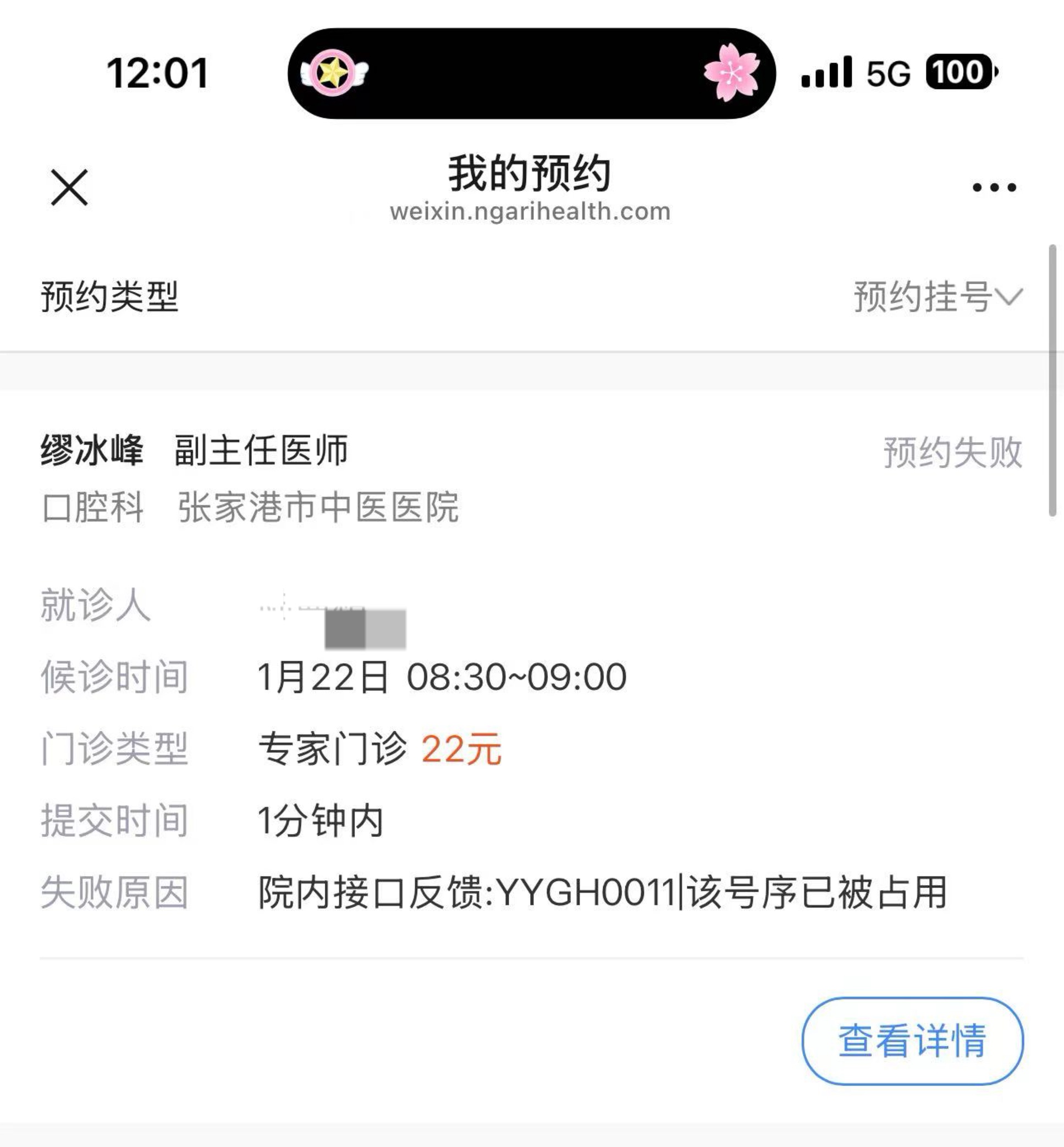Image resolution: width=1064 pixels, height=1147 pixels.
Task: Close the 我的预约 web page
Action: tap(69, 187)
